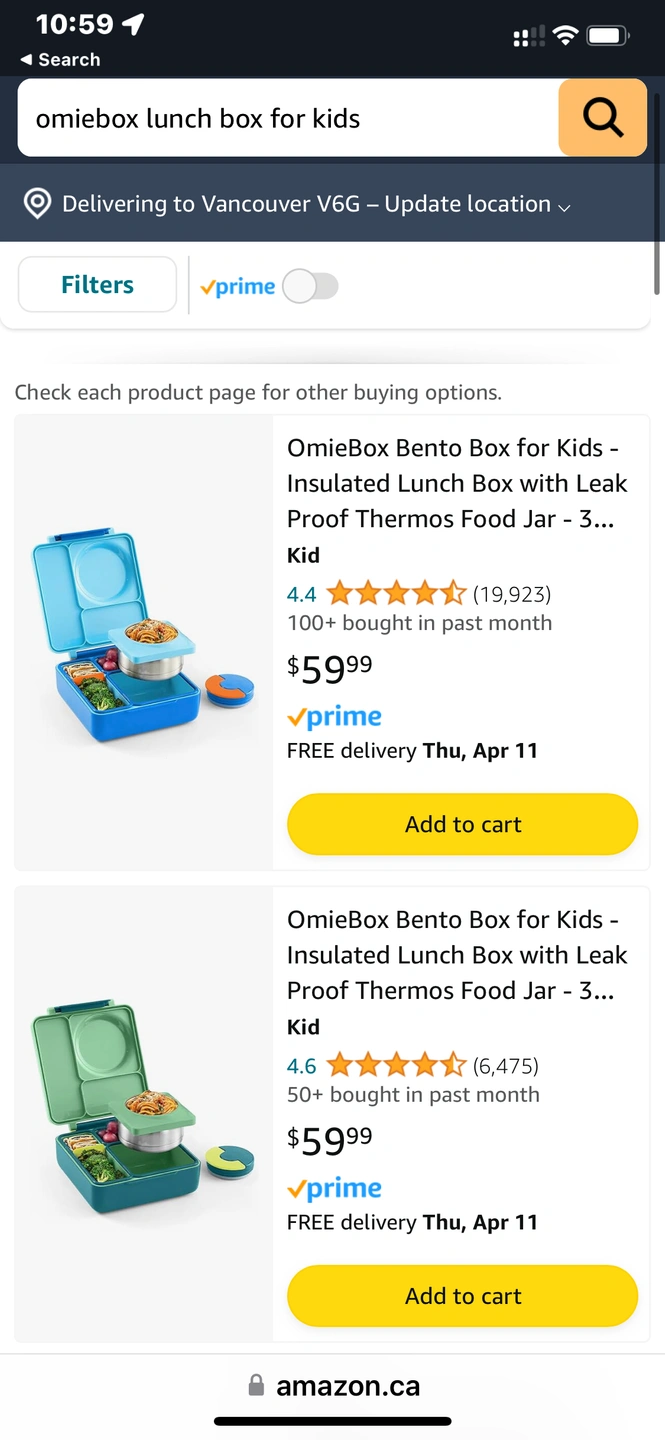Open the blue OmieBox product image
This screenshot has width=665, height=1440.
pos(144,642)
